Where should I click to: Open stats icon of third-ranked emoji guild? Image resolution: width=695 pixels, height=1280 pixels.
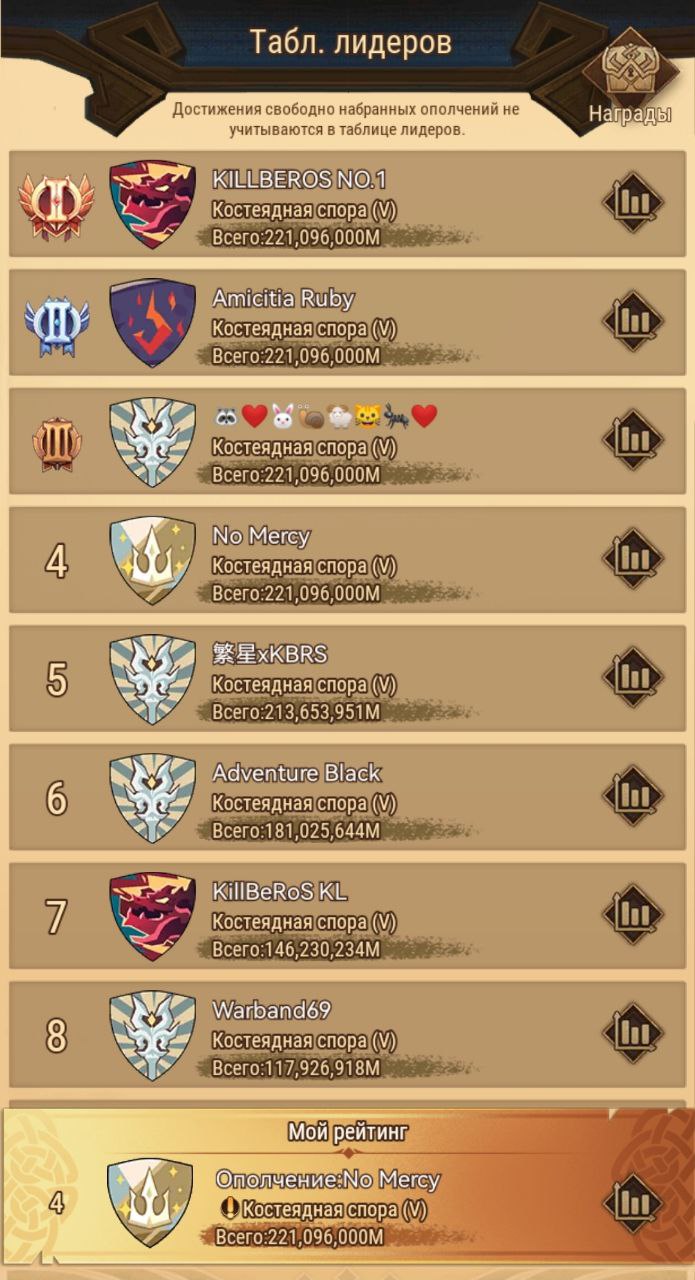(632, 440)
